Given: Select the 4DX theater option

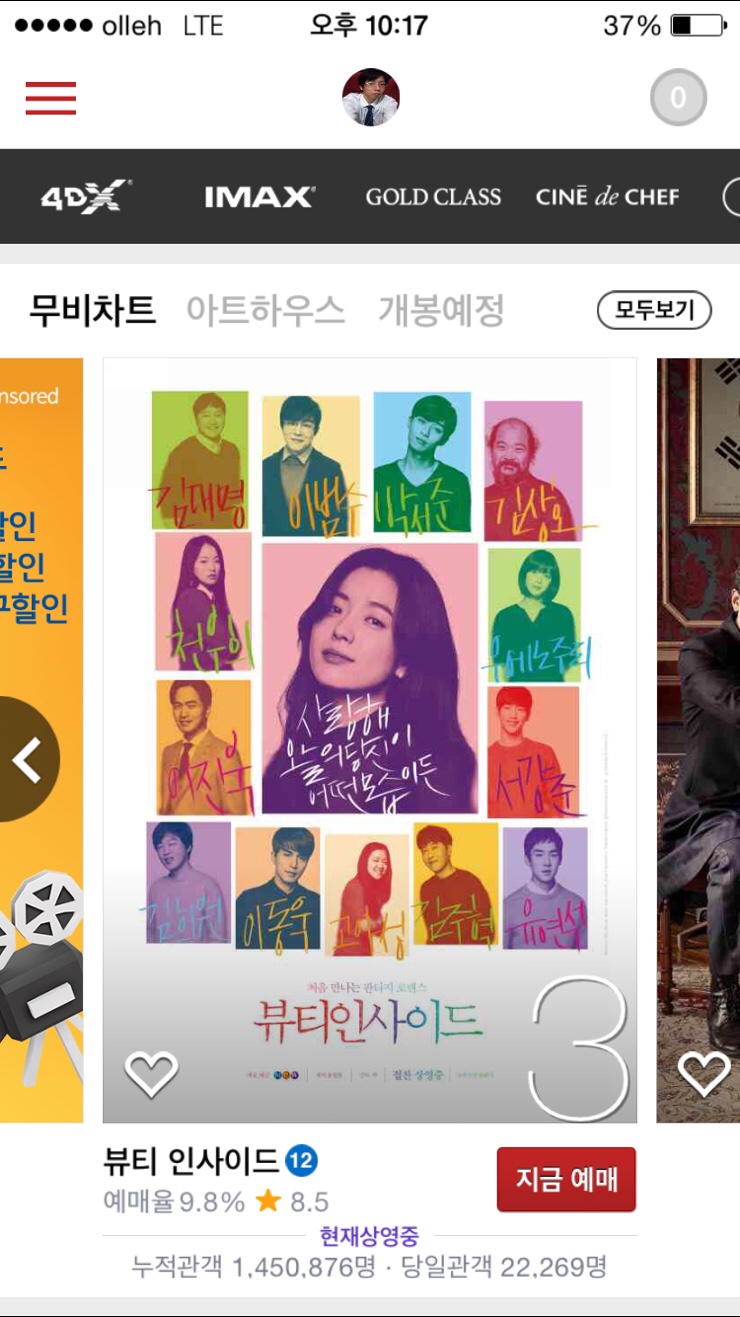Looking at the screenshot, I should tap(86, 196).
